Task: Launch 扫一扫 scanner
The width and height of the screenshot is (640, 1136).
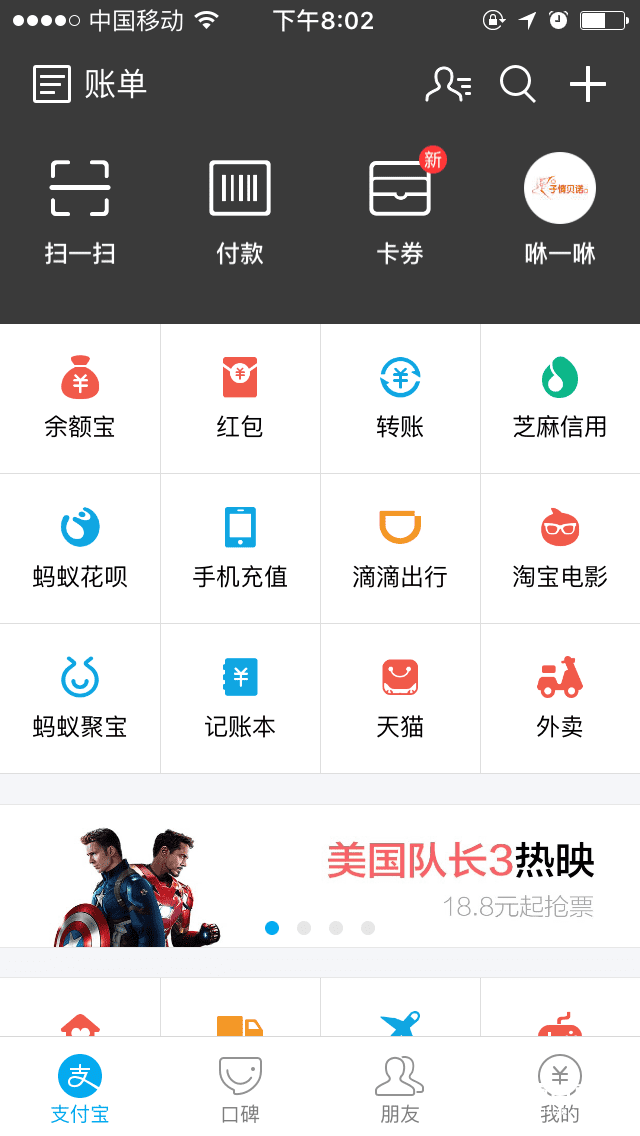Action: pyautogui.click(x=80, y=210)
